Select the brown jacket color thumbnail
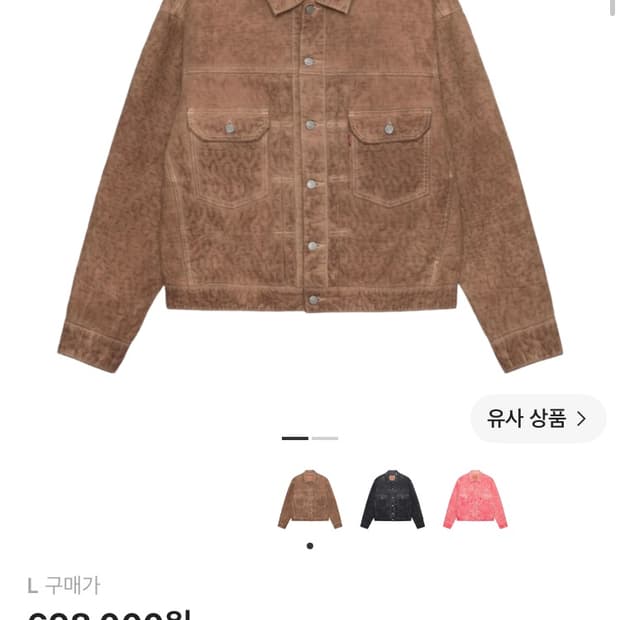Viewport: 620px width, 620px height. [x=310, y=499]
